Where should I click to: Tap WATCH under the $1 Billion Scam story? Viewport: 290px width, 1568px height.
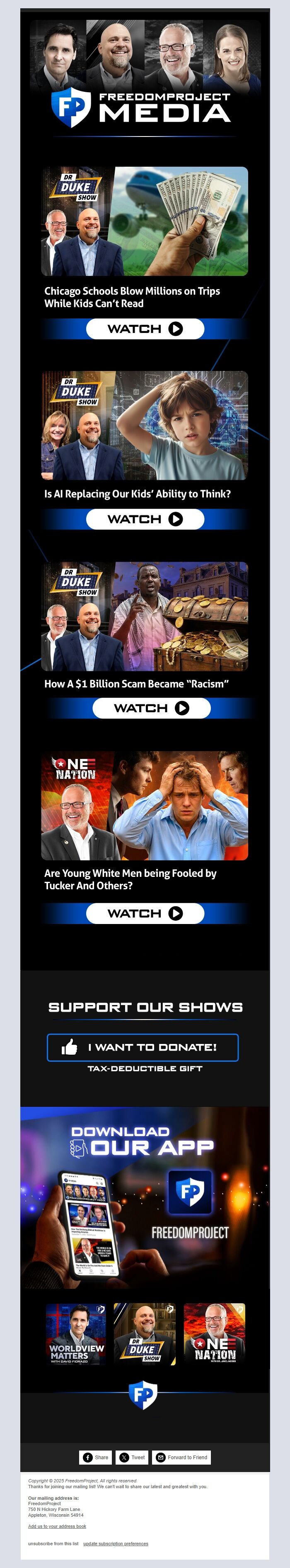click(151, 708)
